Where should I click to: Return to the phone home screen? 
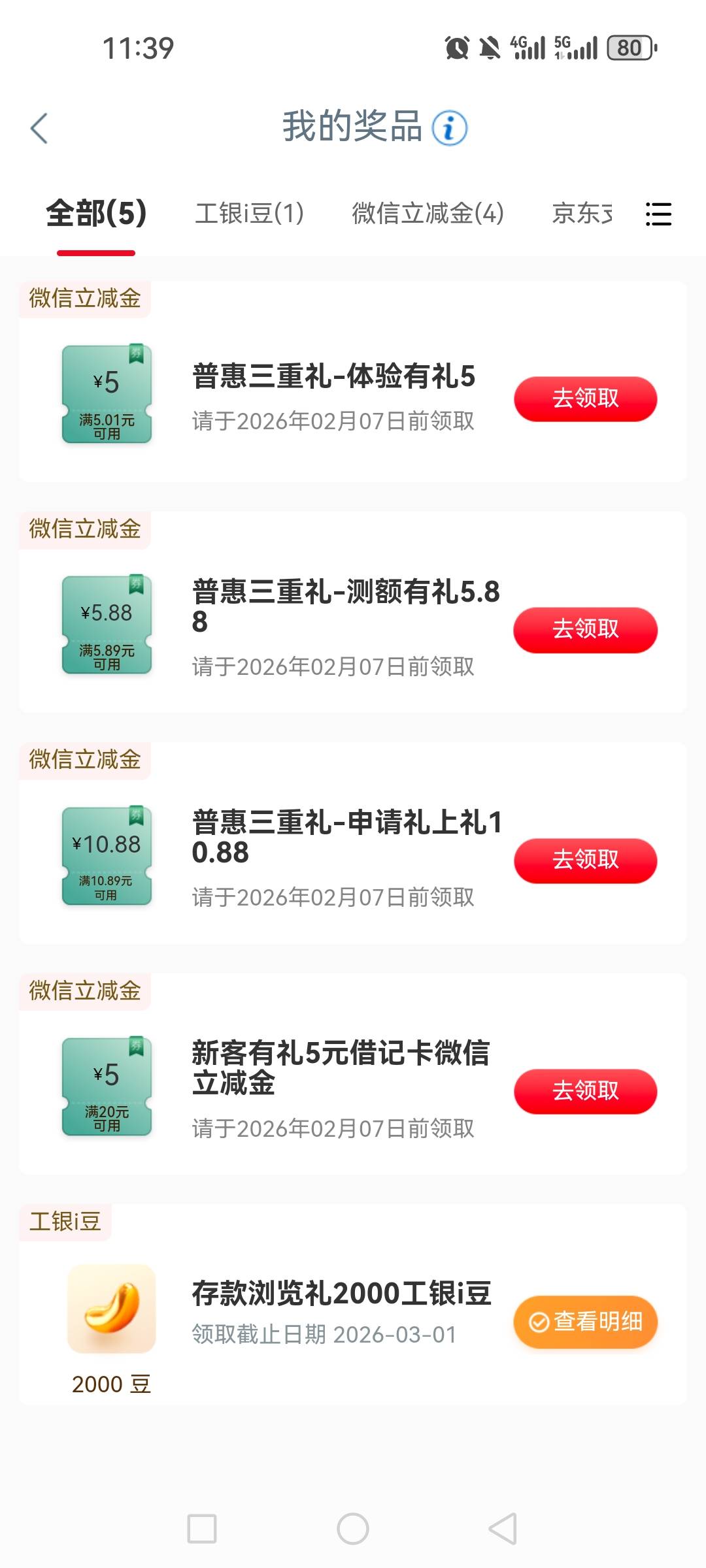coord(353,1529)
